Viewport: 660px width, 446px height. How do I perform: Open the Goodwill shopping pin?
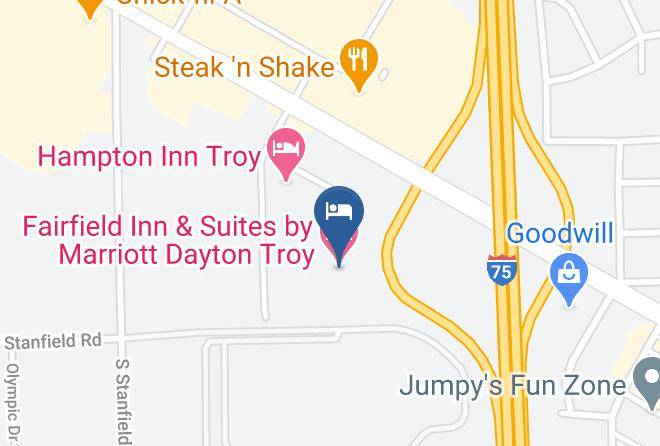(569, 278)
